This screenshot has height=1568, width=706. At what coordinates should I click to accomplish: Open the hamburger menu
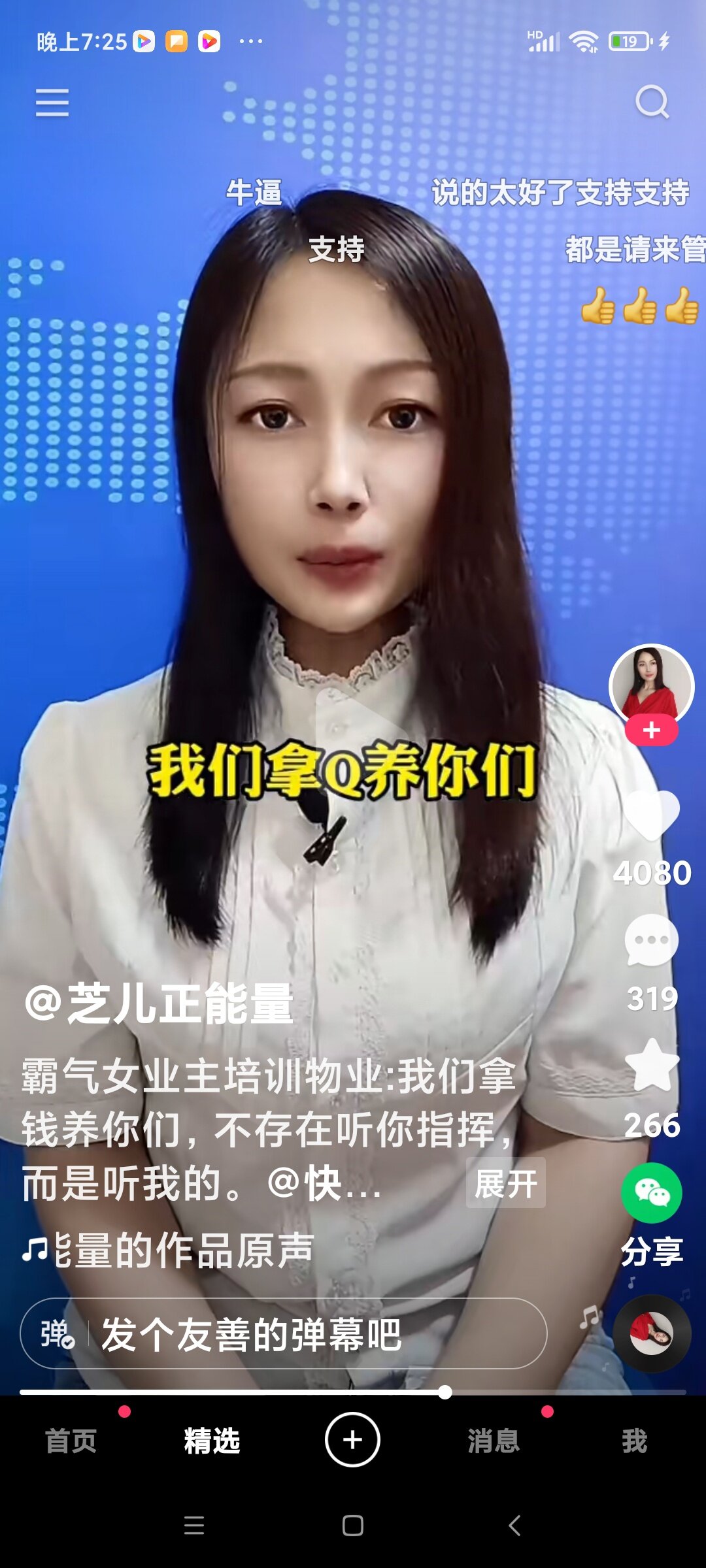[x=52, y=103]
